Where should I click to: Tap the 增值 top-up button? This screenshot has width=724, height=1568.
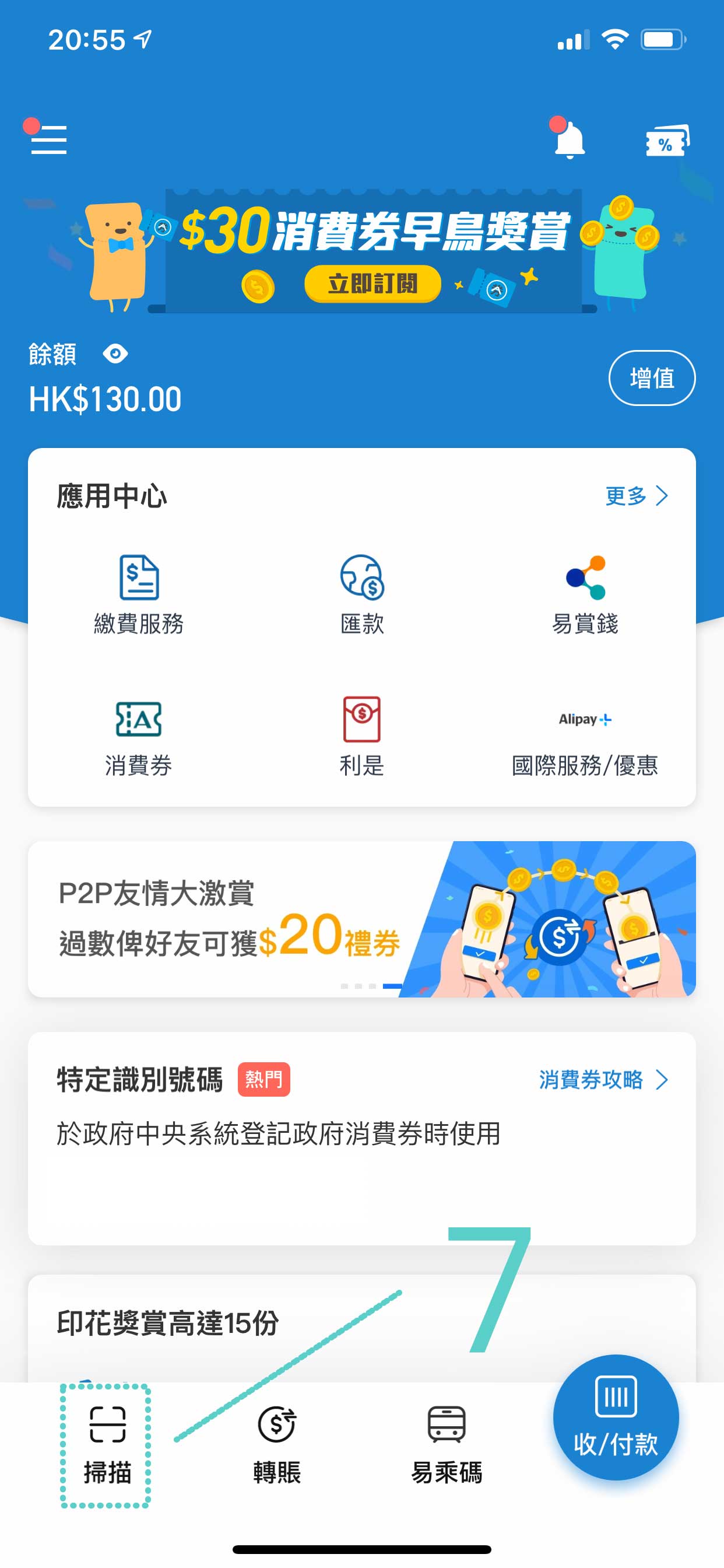651,378
